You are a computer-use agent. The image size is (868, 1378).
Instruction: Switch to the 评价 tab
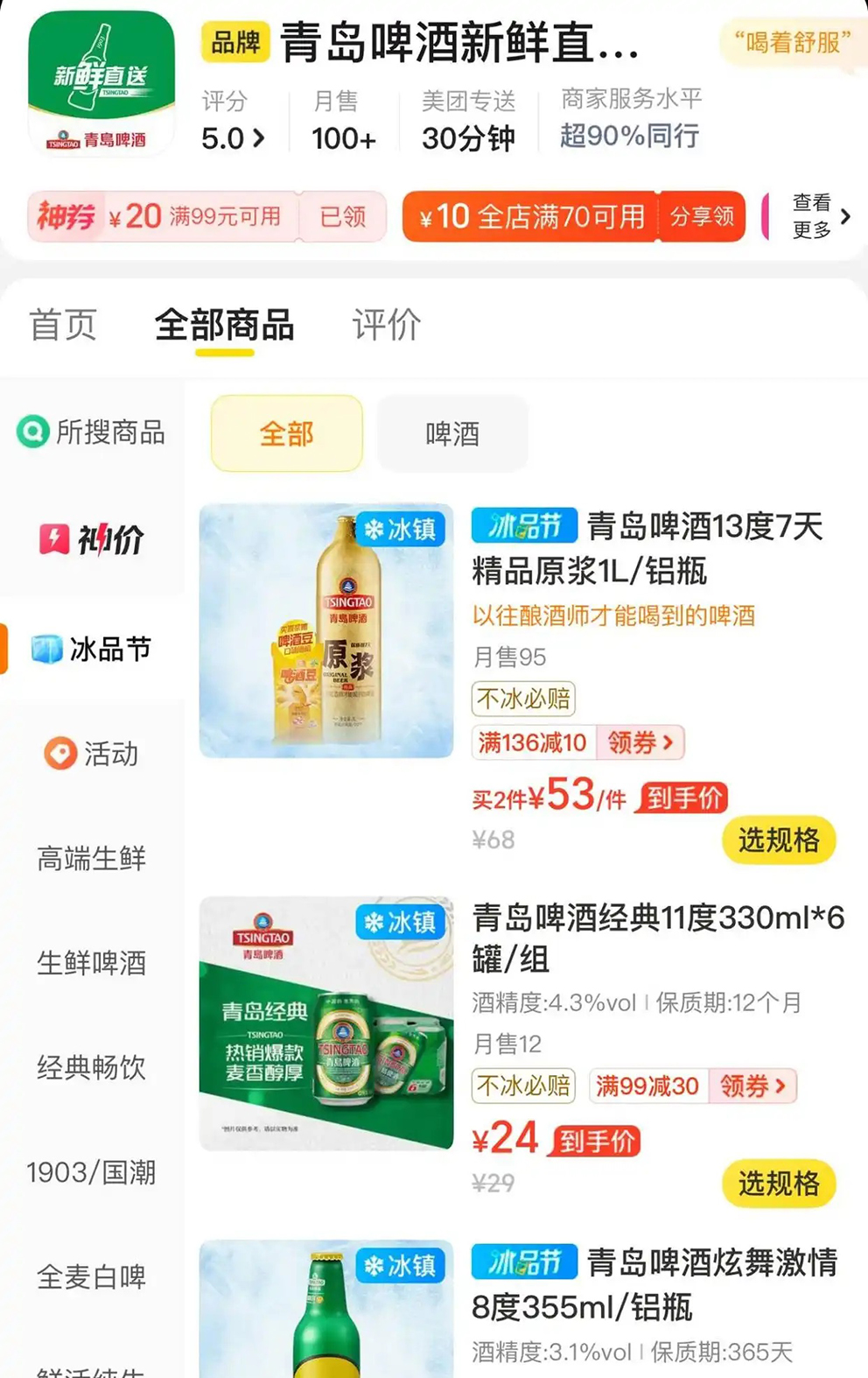pyautogui.click(x=387, y=325)
